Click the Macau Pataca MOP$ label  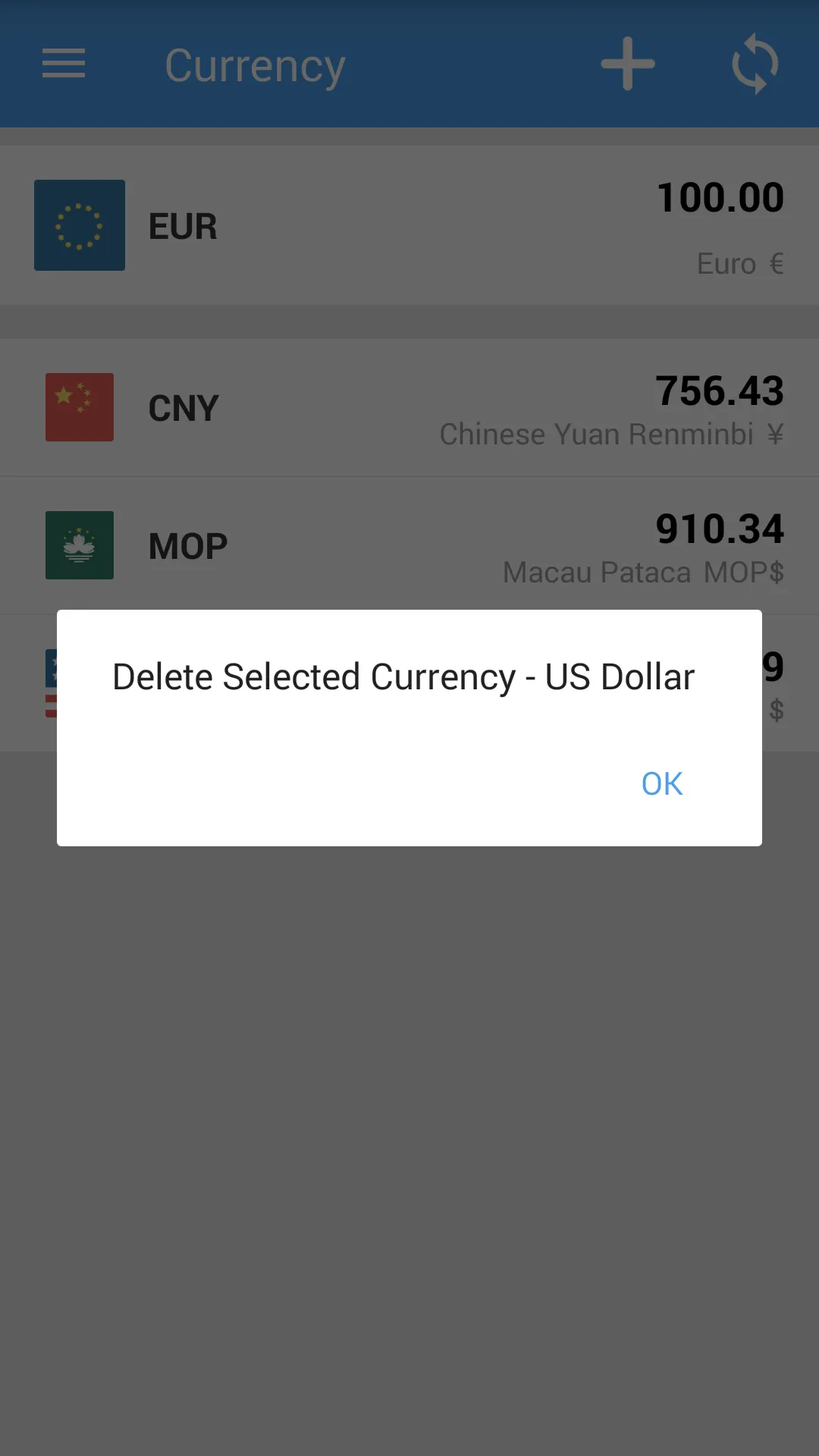(643, 573)
